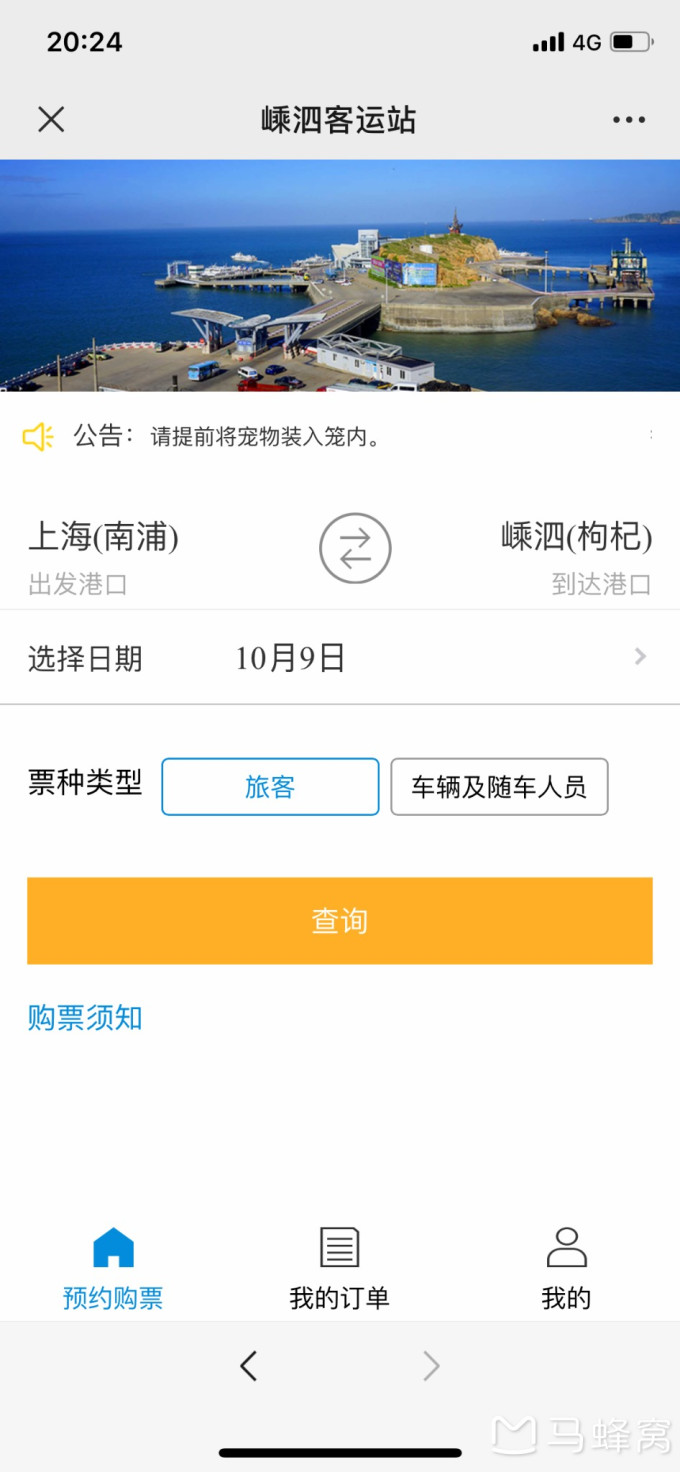Change departure port 上海(南浦)
Image resolution: width=680 pixels, height=1472 pixels.
(x=104, y=538)
